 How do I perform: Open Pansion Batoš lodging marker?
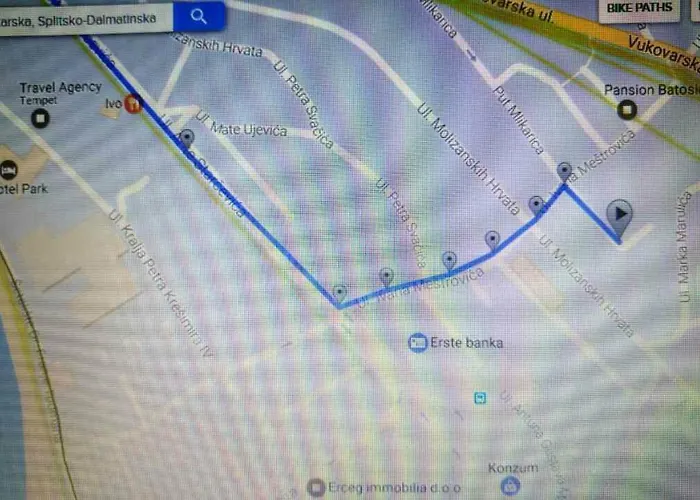tap(625, 110)
